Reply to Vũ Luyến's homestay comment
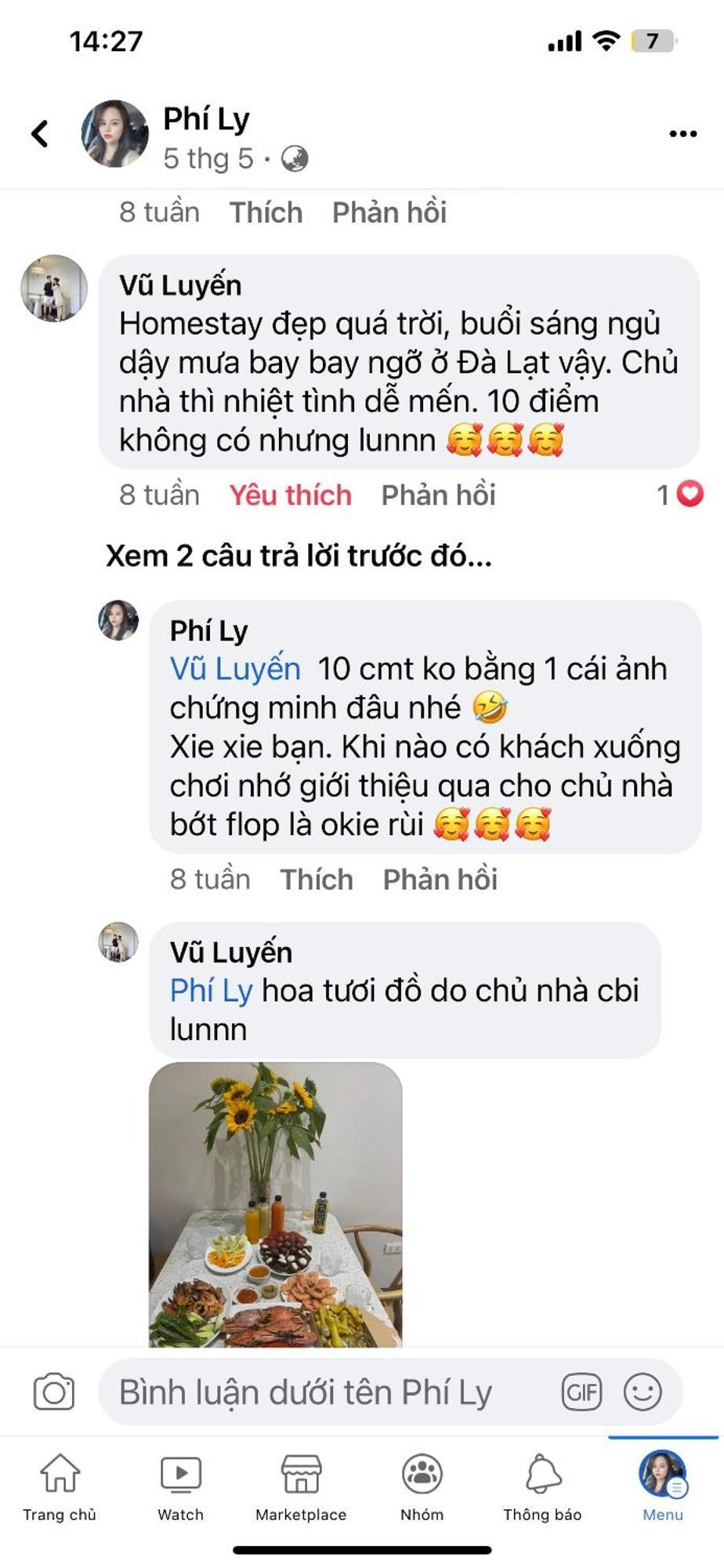Viewport: 724px width, 1568px height. tap(438, 495)
